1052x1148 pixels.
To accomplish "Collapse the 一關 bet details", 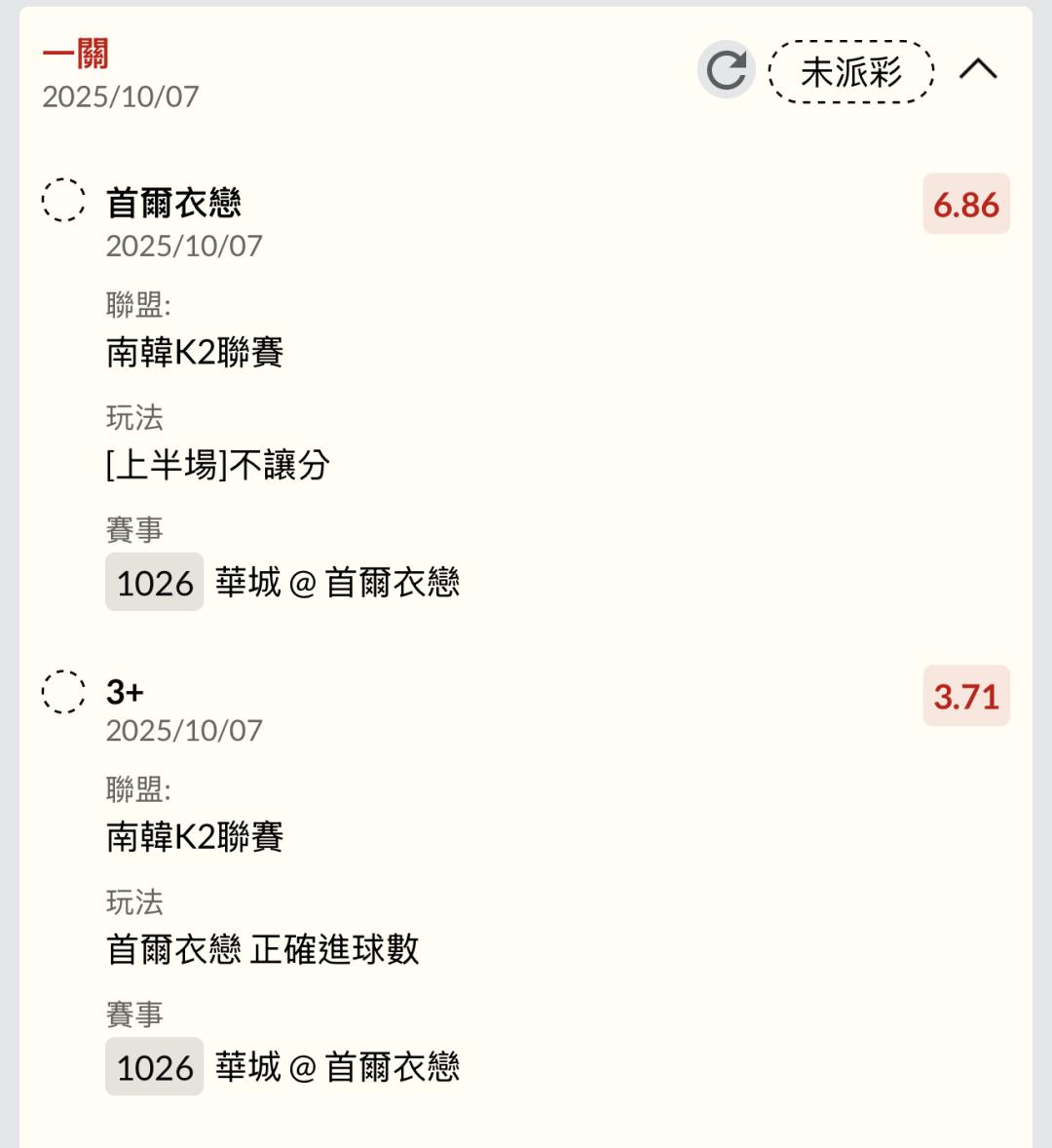I will [x=978, y=69].
